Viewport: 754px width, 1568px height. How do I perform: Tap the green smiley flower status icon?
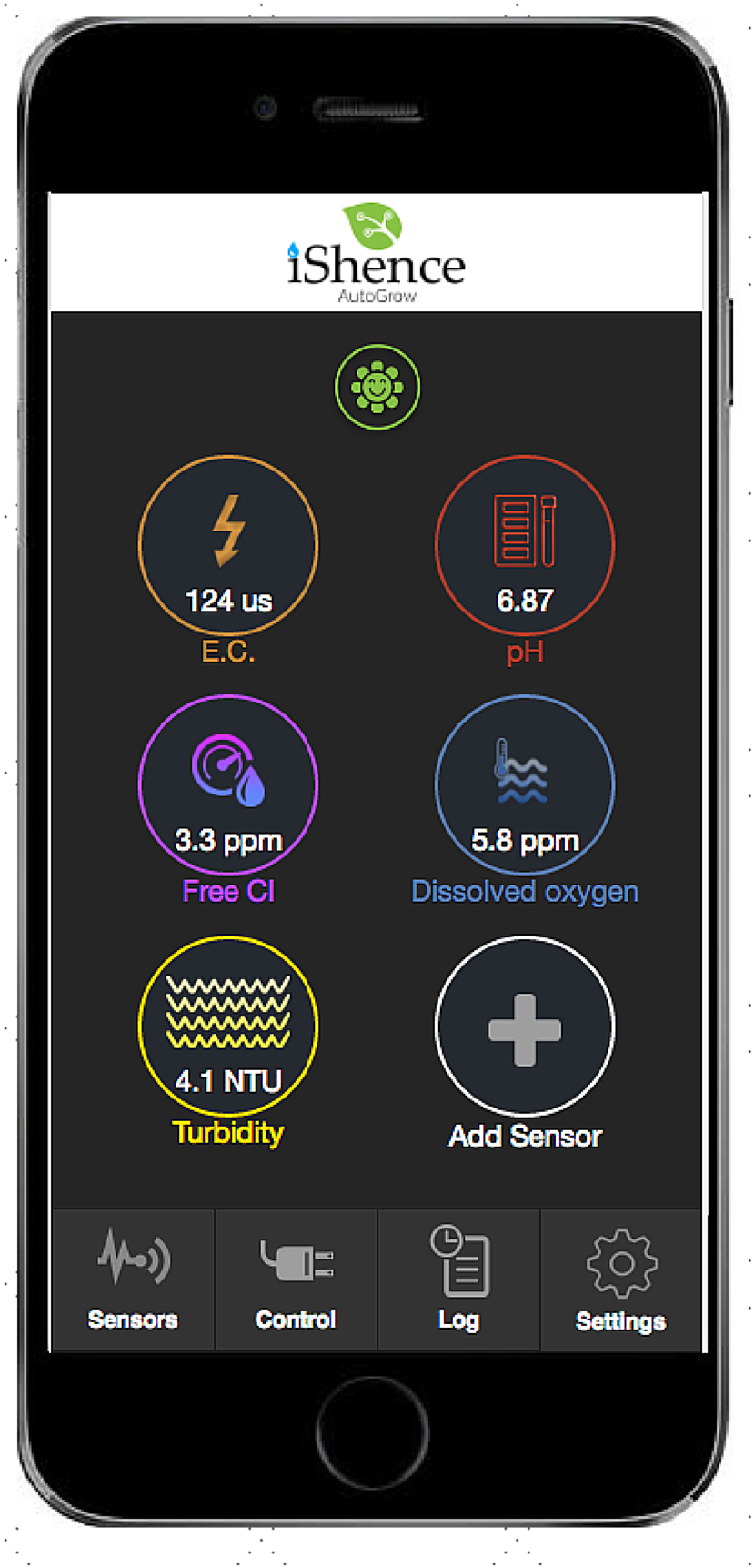pos(377,387)
